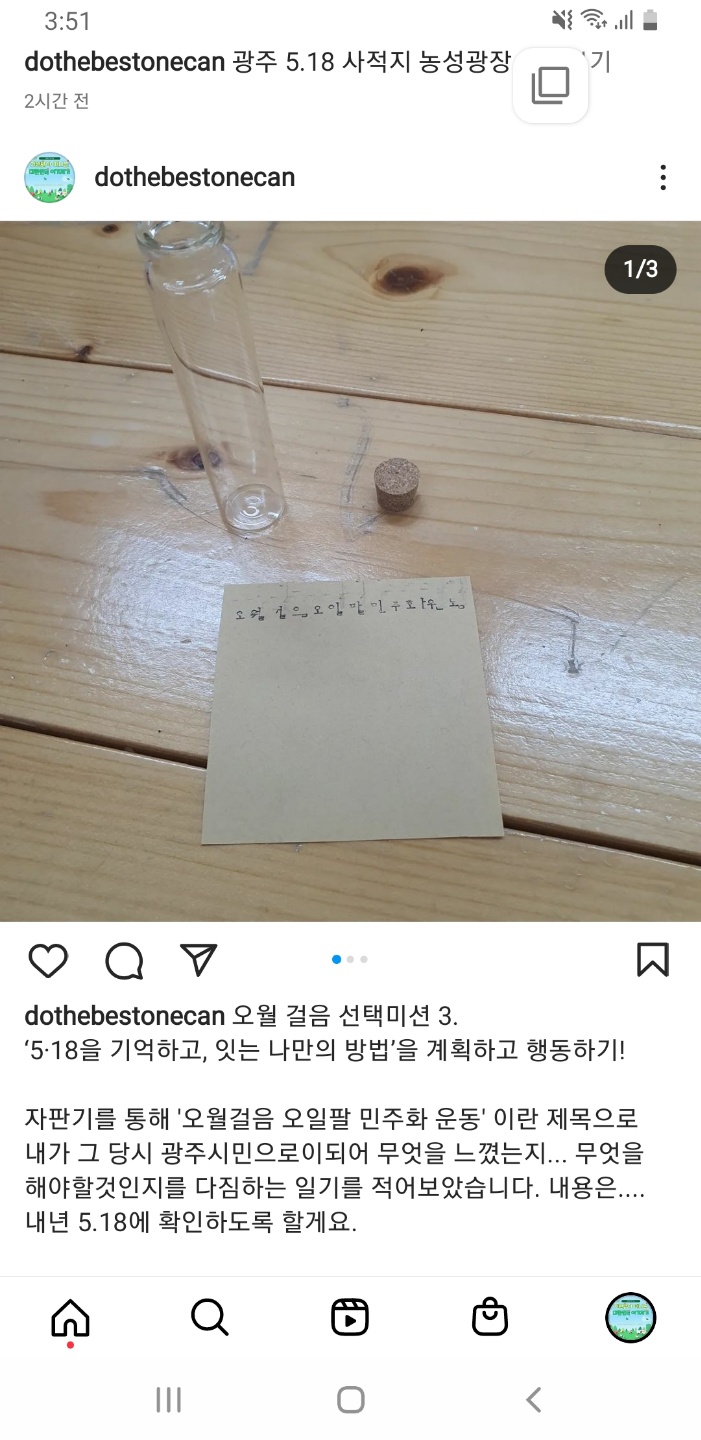
Task: Tap the floating copy overlay button
Action: 550,86
